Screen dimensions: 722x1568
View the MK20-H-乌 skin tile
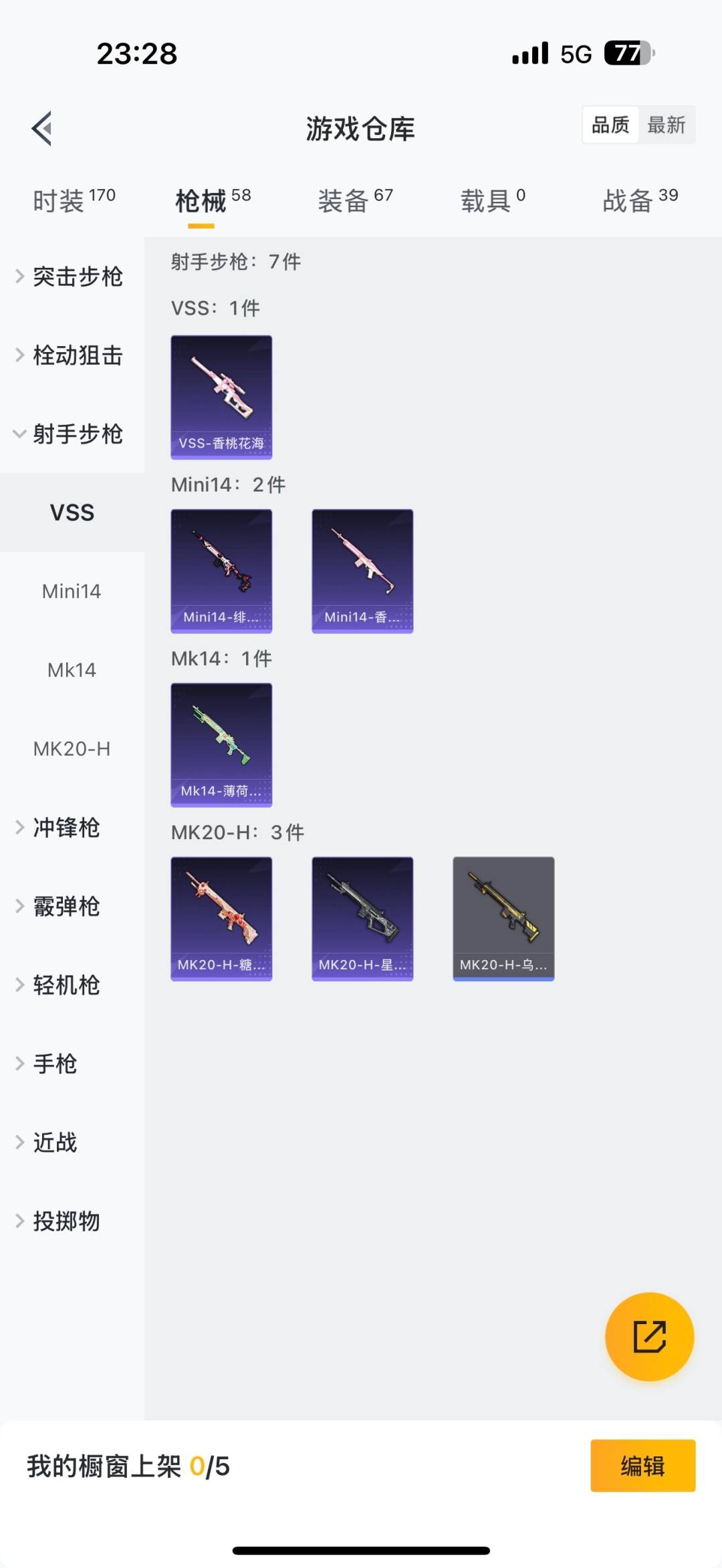(503, 919)
